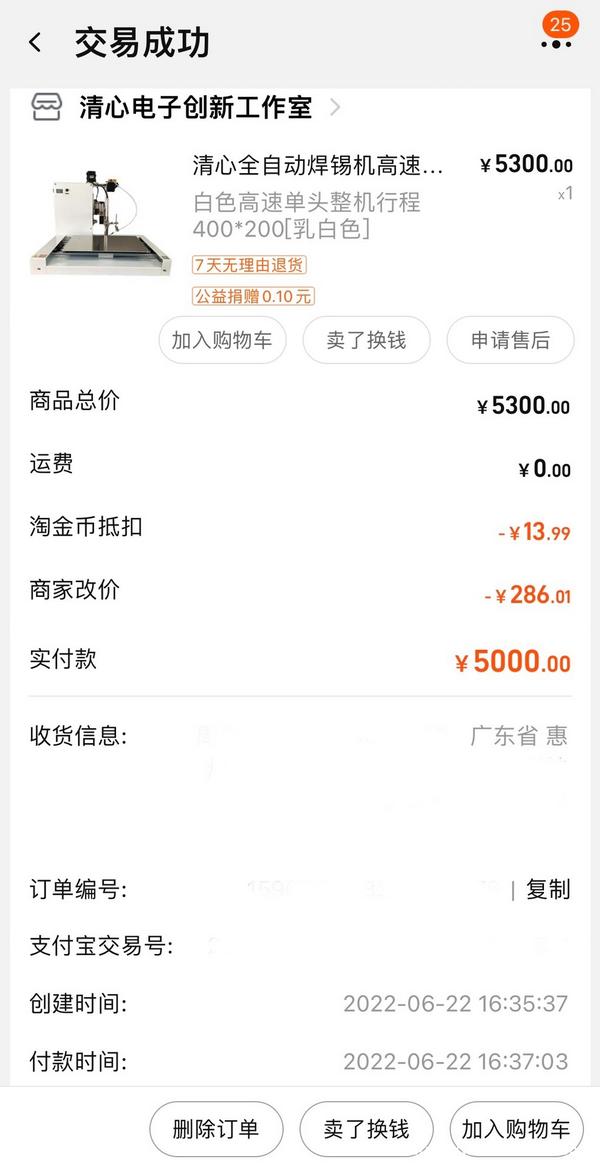Tap 加入购物车 beside the 删除订单 button
Viewport: 600px width, 1166px height.
pos(515,1129)
